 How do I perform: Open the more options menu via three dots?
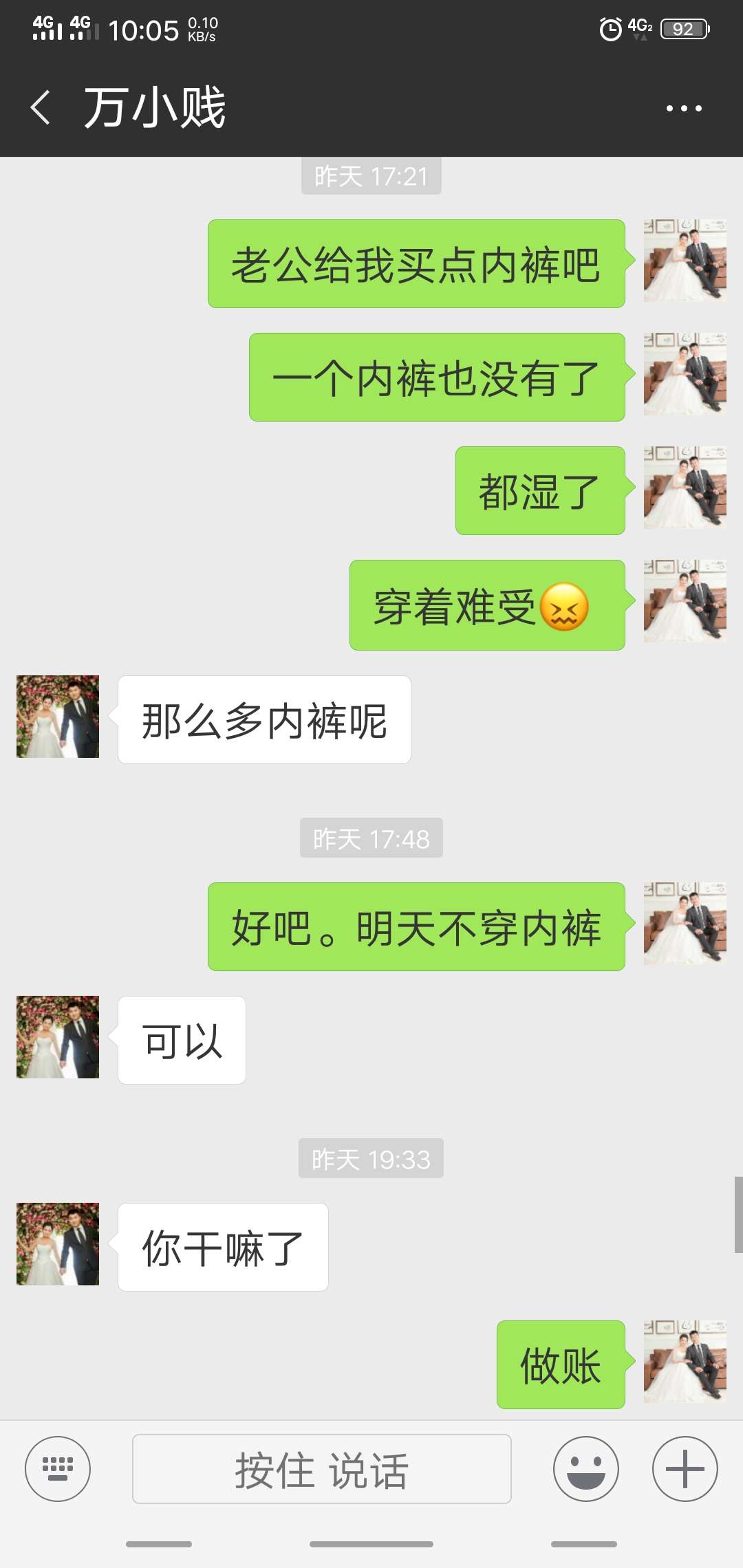point(685,107)
